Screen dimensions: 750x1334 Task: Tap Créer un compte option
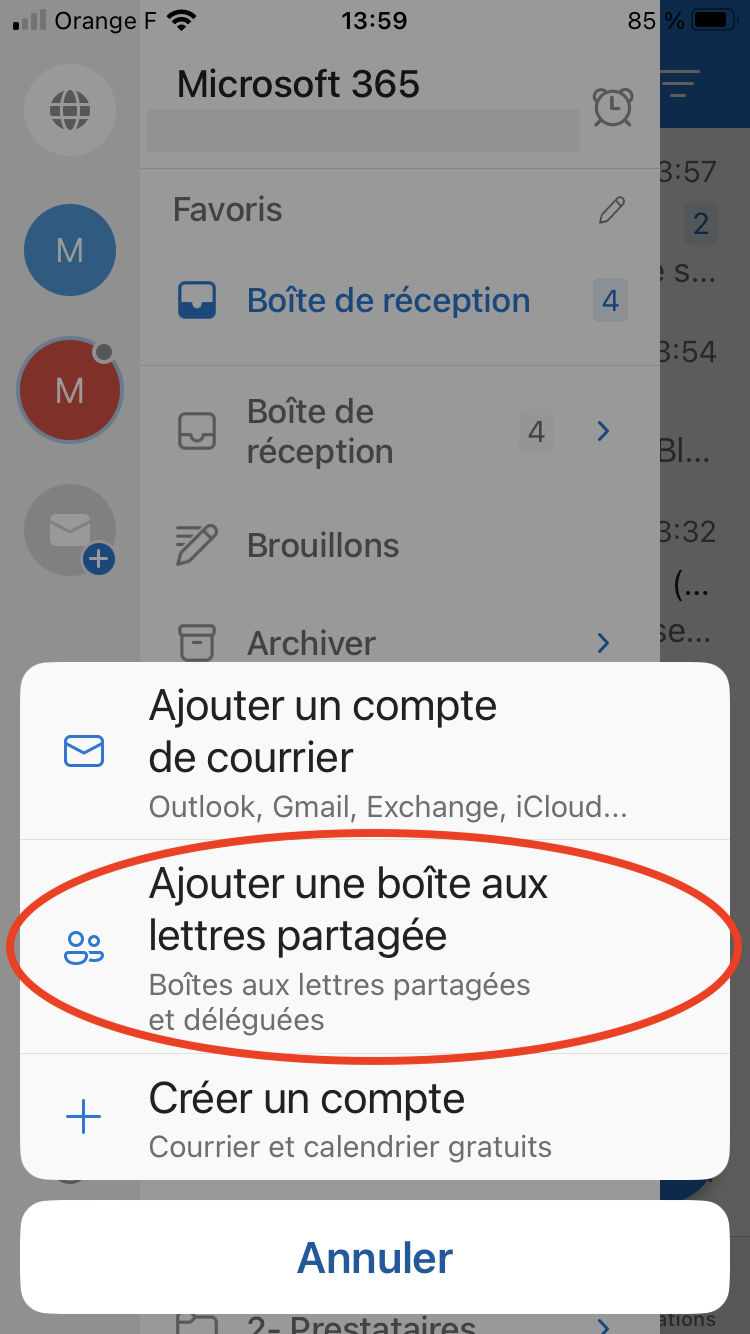pyautogui.click(x=375, y=1117)
